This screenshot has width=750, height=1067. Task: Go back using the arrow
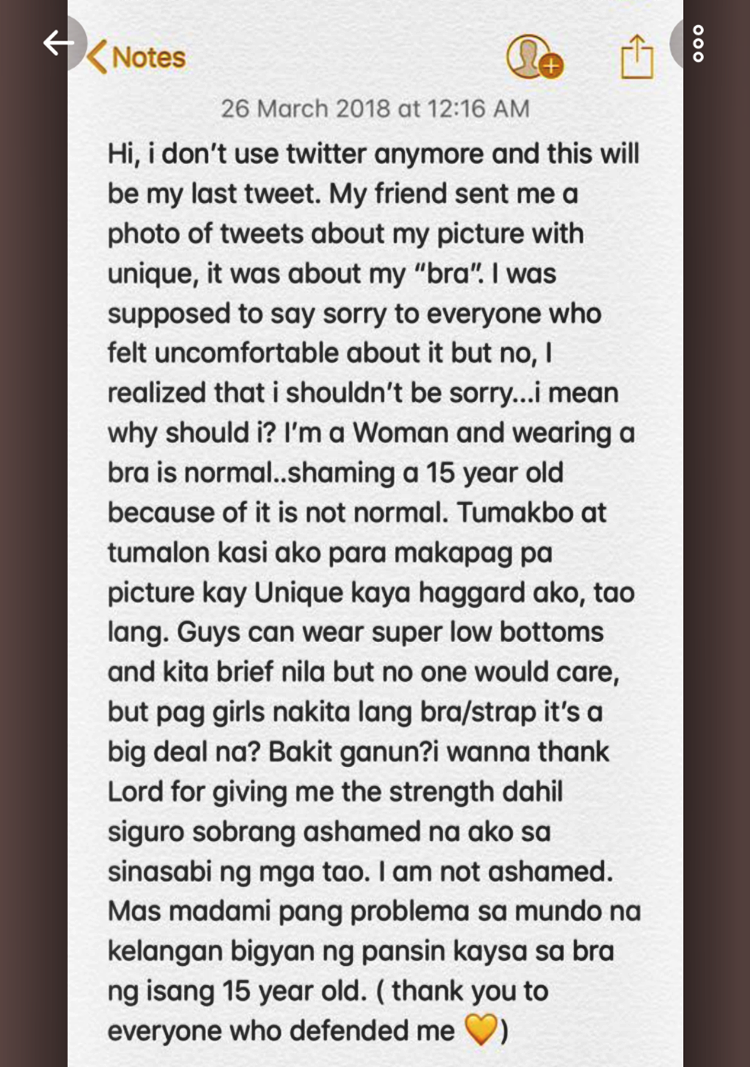pyautogui.click(x=58, y=43)
